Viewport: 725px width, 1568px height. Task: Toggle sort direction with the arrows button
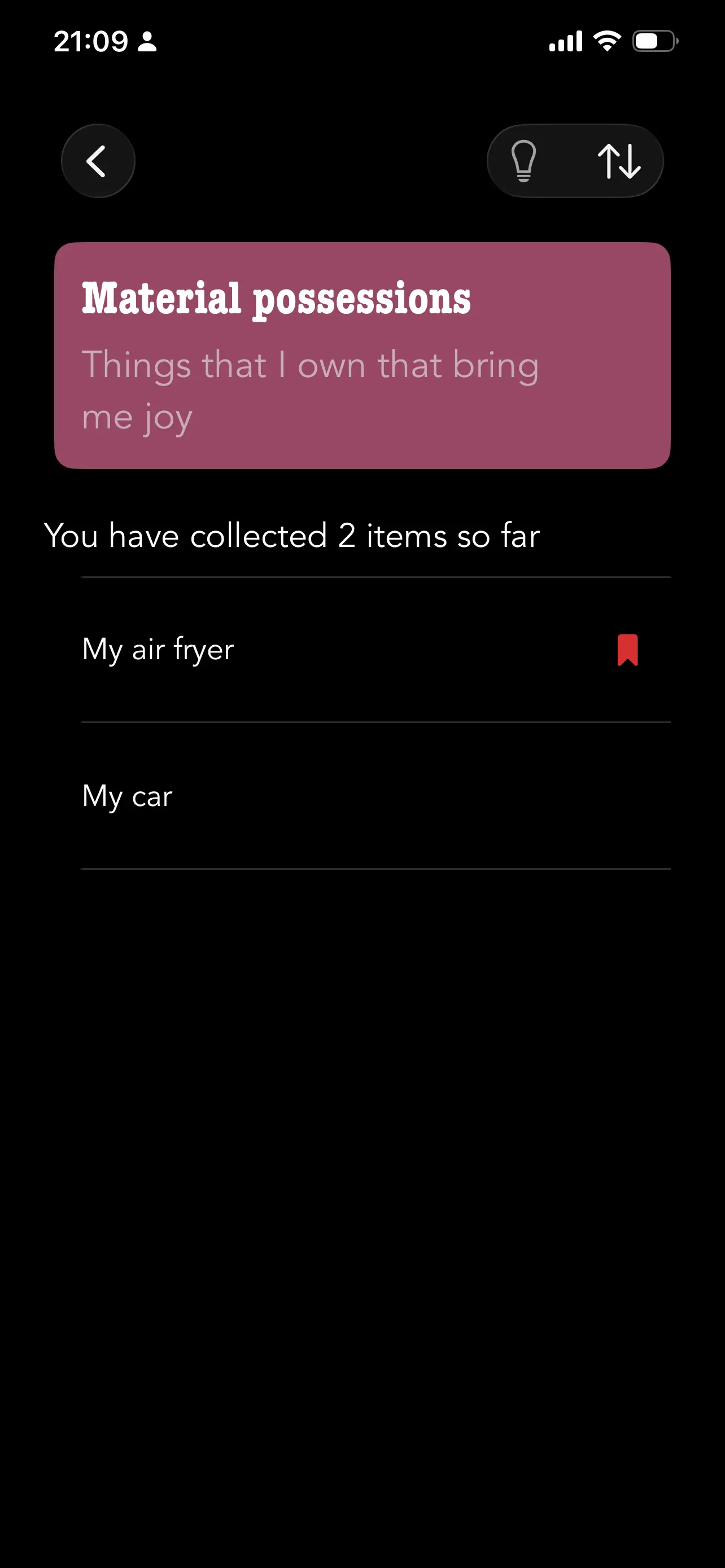click(622, 160)
